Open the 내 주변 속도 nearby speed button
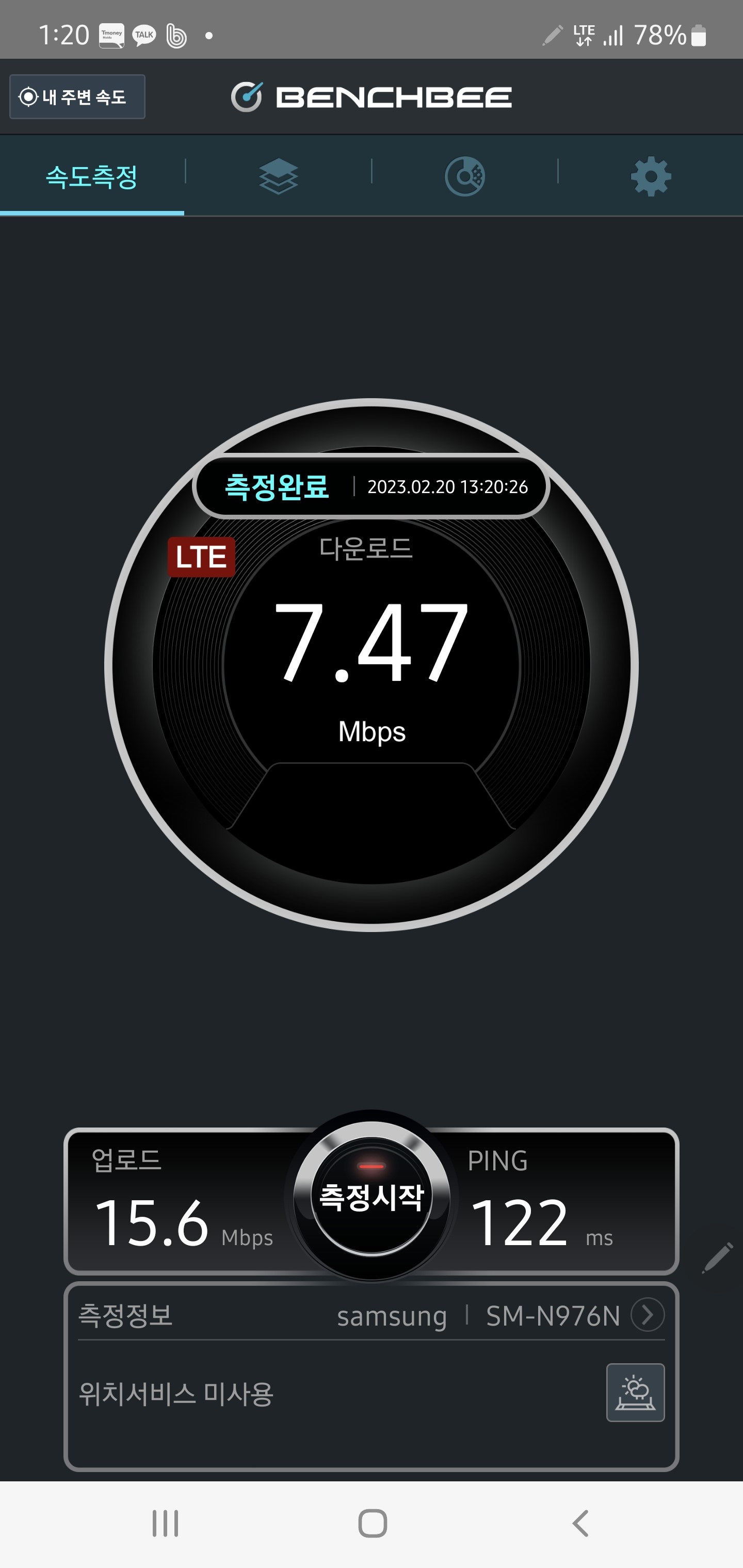Image resolution: width=743 pixels, height=1568 pixels. [x=77, y=97]
